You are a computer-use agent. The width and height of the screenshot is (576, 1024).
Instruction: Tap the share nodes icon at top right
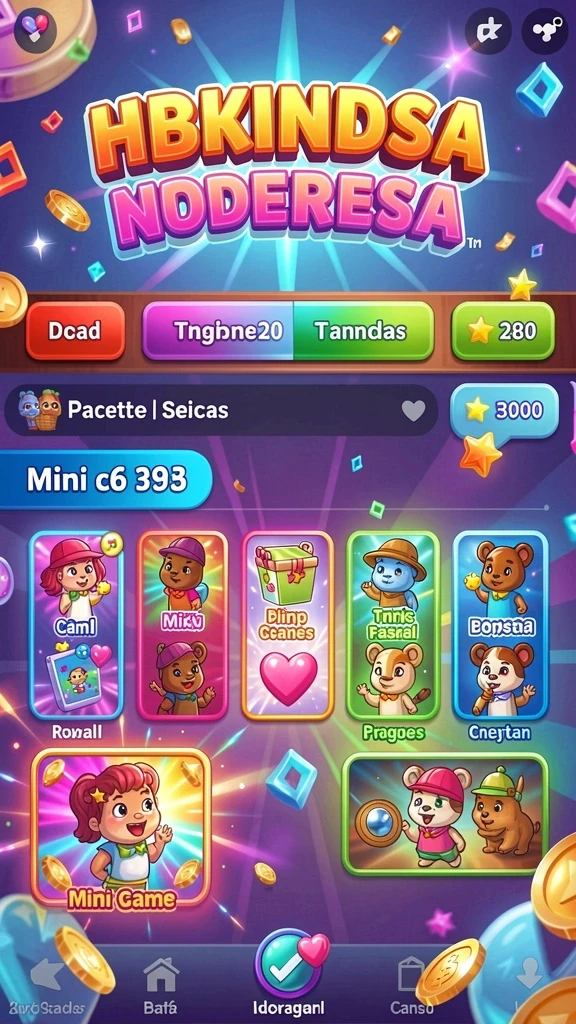click(545, 30)
